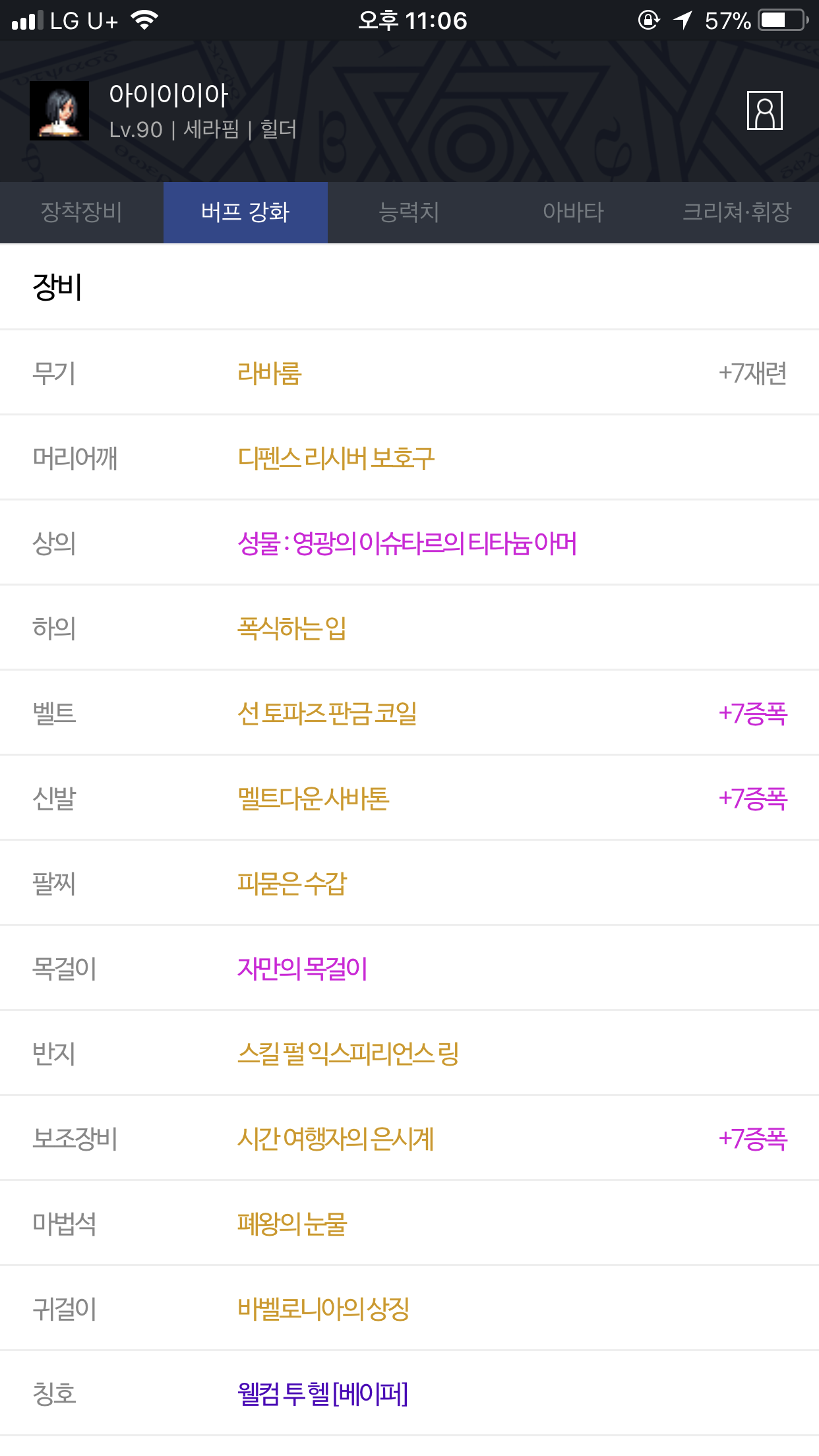Open 시간 여행자의 은시계
Image resolution: width=819 pixels, height=1456 pixels.
point(336,1139)
